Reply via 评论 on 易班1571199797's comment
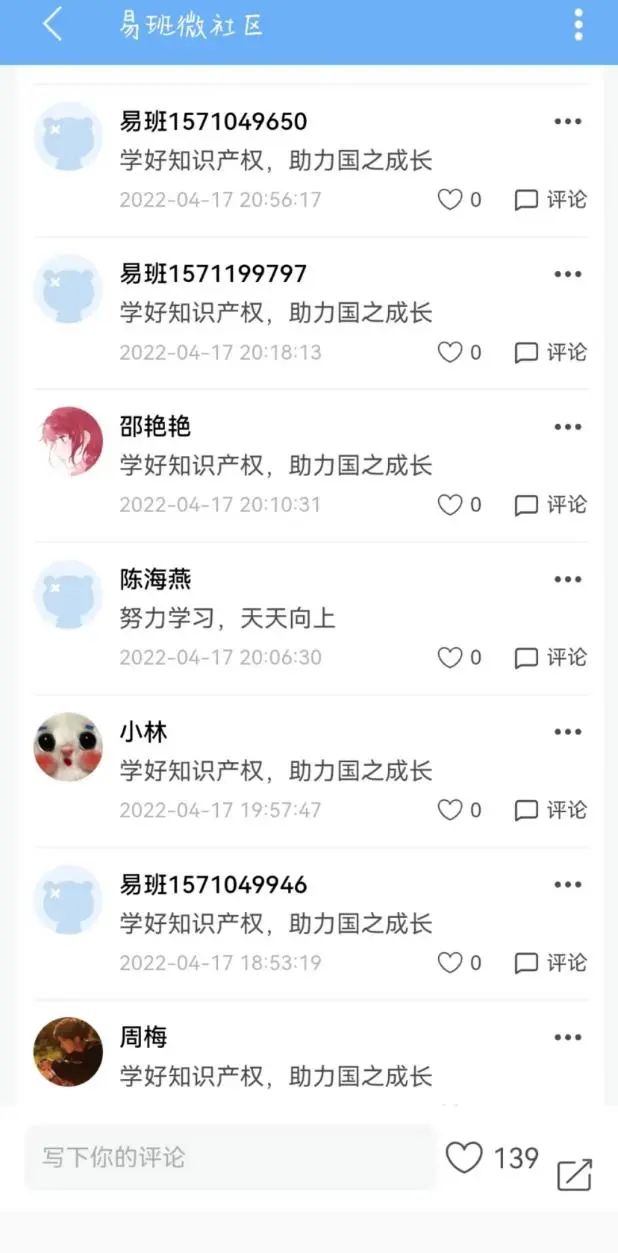Viewport: 618px width, 1253px height. (550, 352)
